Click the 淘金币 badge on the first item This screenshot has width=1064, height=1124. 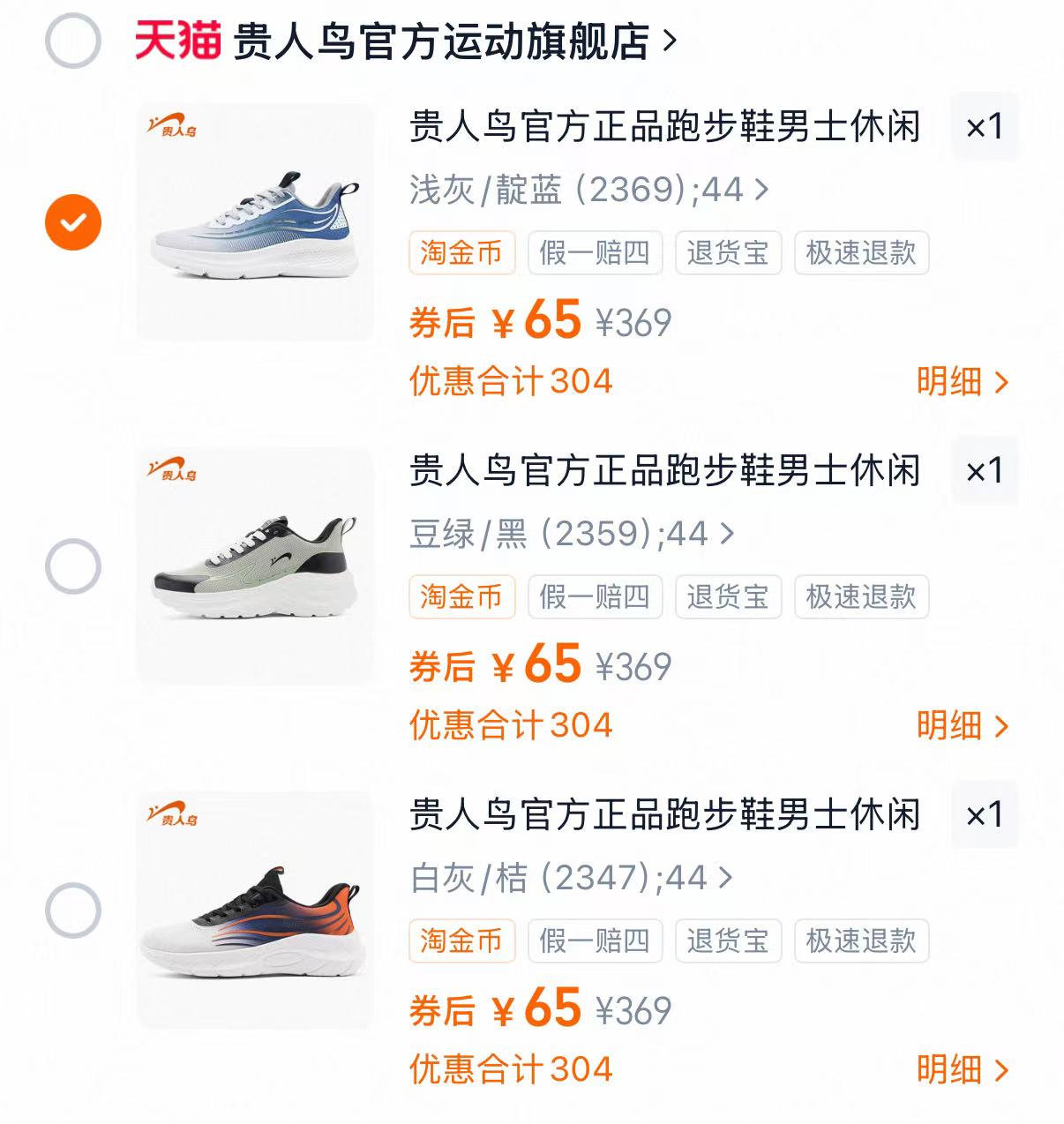461,253
